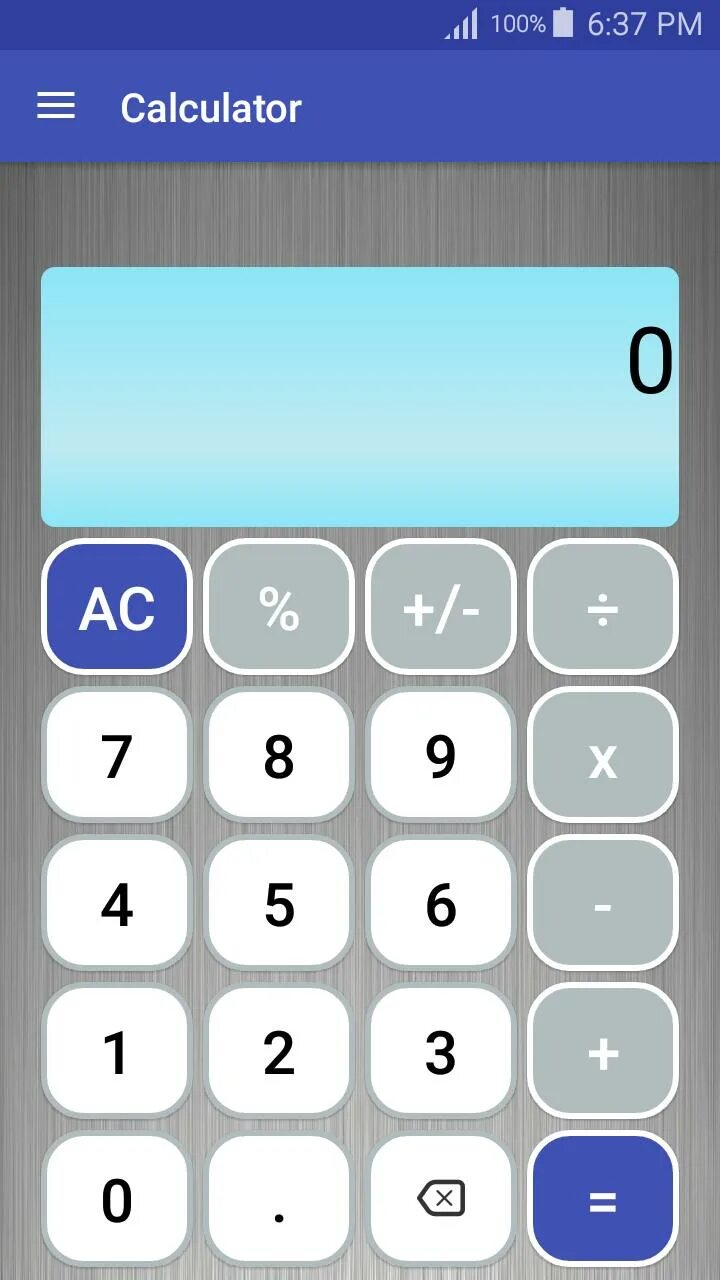Calculate the result with the equals key

603,1200
